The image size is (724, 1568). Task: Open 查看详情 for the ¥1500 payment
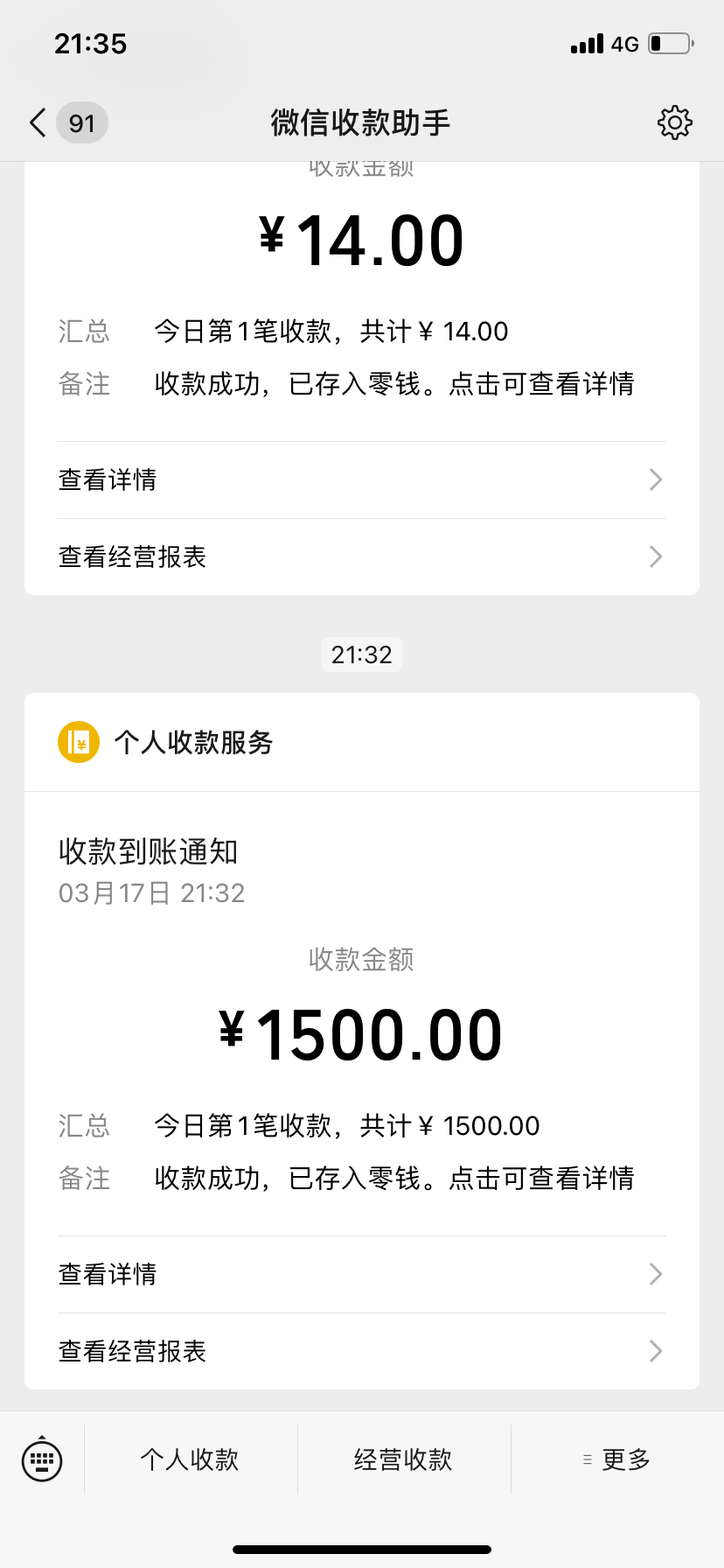pyautogui.click(x=107, y=1274)
